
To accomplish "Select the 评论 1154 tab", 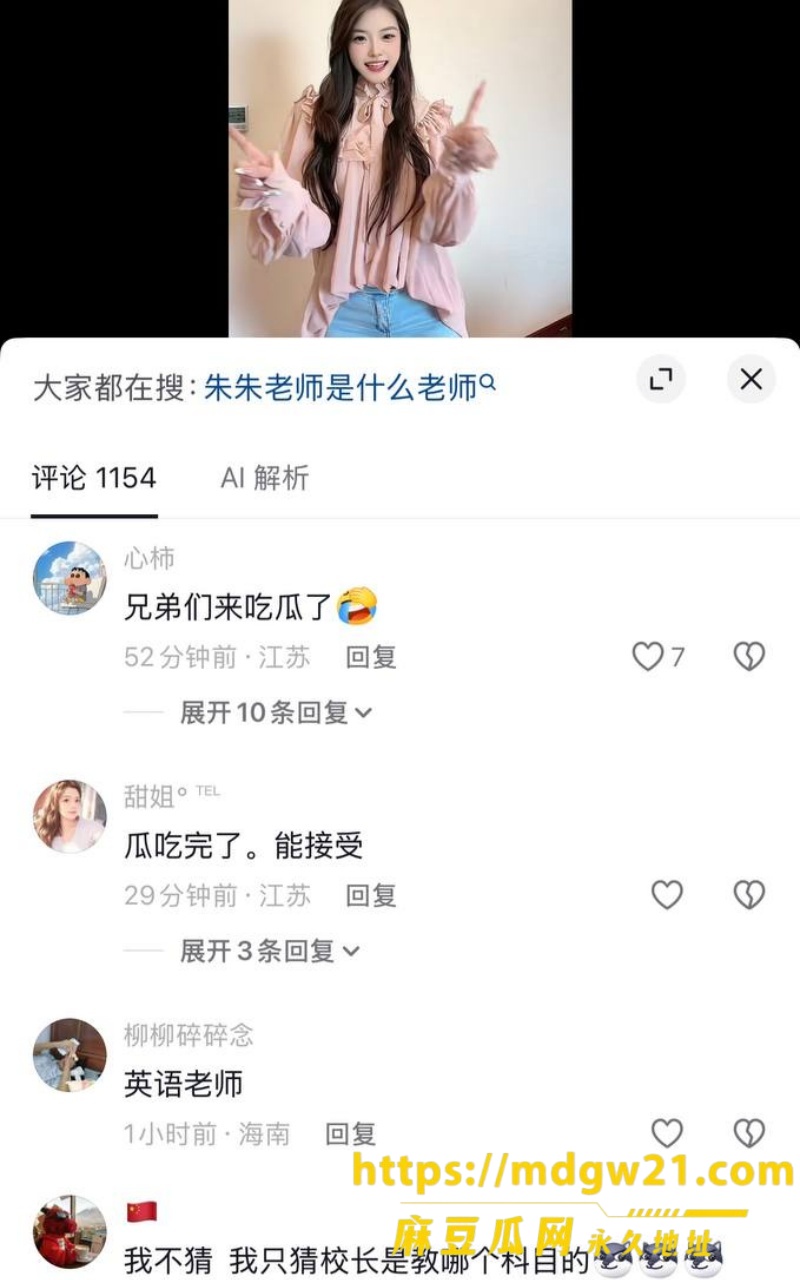I will (94, 478).
